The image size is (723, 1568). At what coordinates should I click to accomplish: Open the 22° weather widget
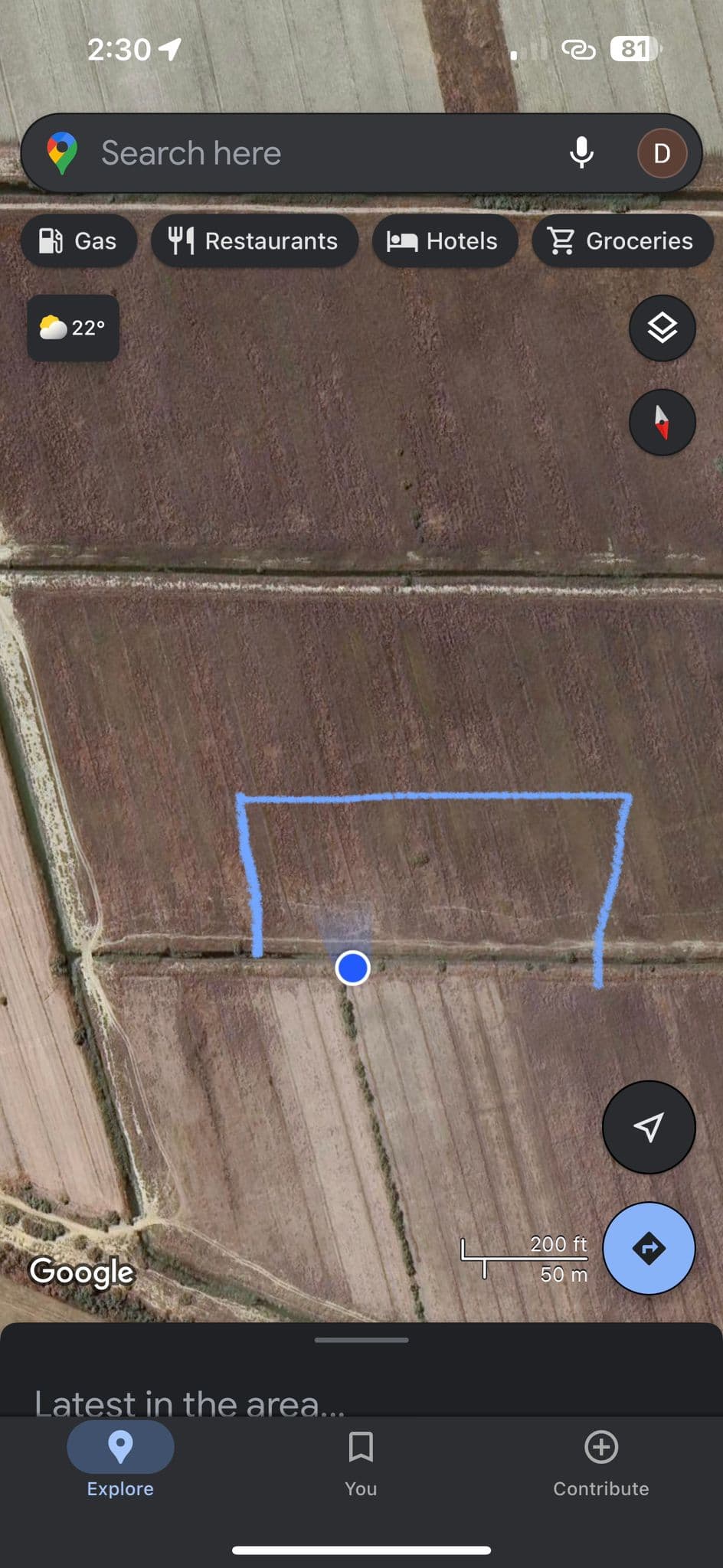tap(74, 328)
